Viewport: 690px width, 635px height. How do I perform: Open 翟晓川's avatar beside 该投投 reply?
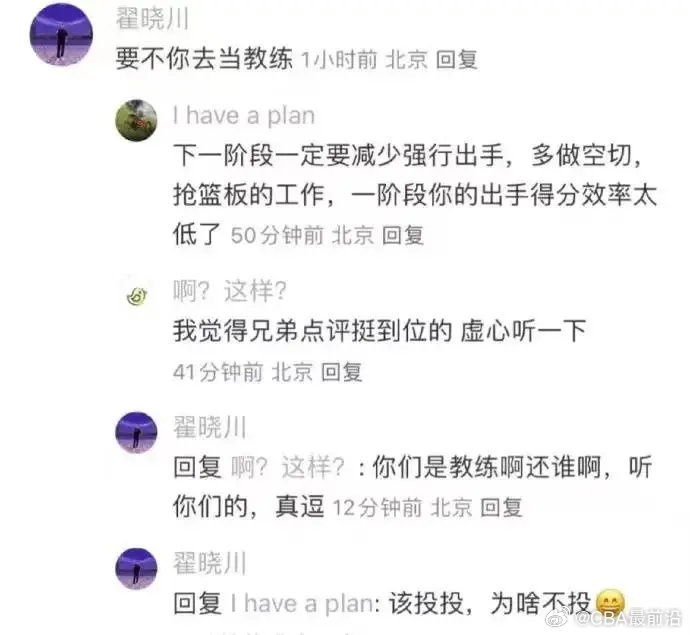(136, 567)
